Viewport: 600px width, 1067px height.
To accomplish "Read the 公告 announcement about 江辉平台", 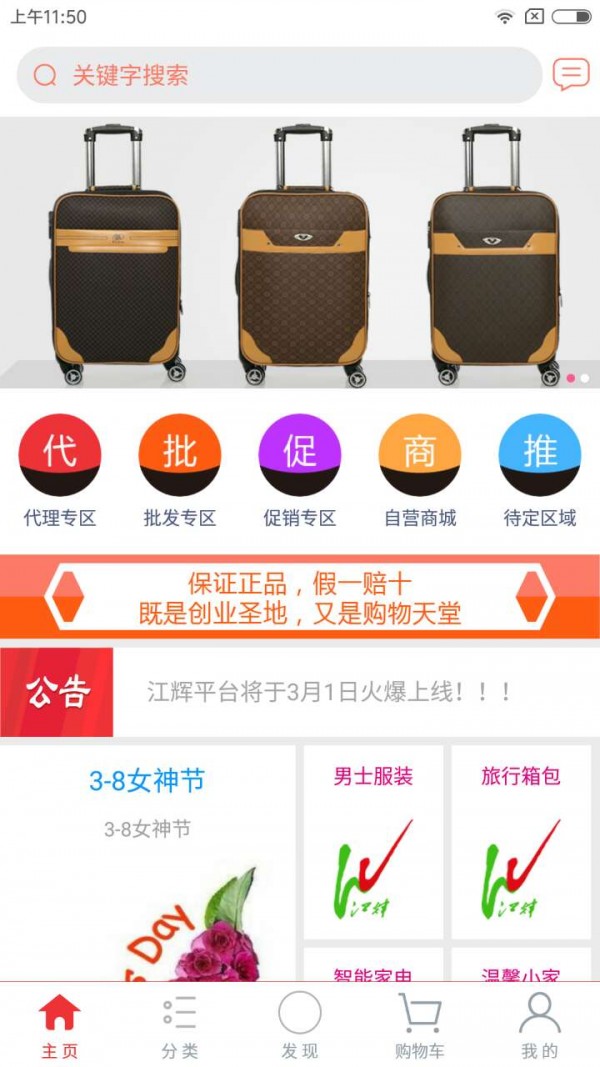I will pos(330,692).
